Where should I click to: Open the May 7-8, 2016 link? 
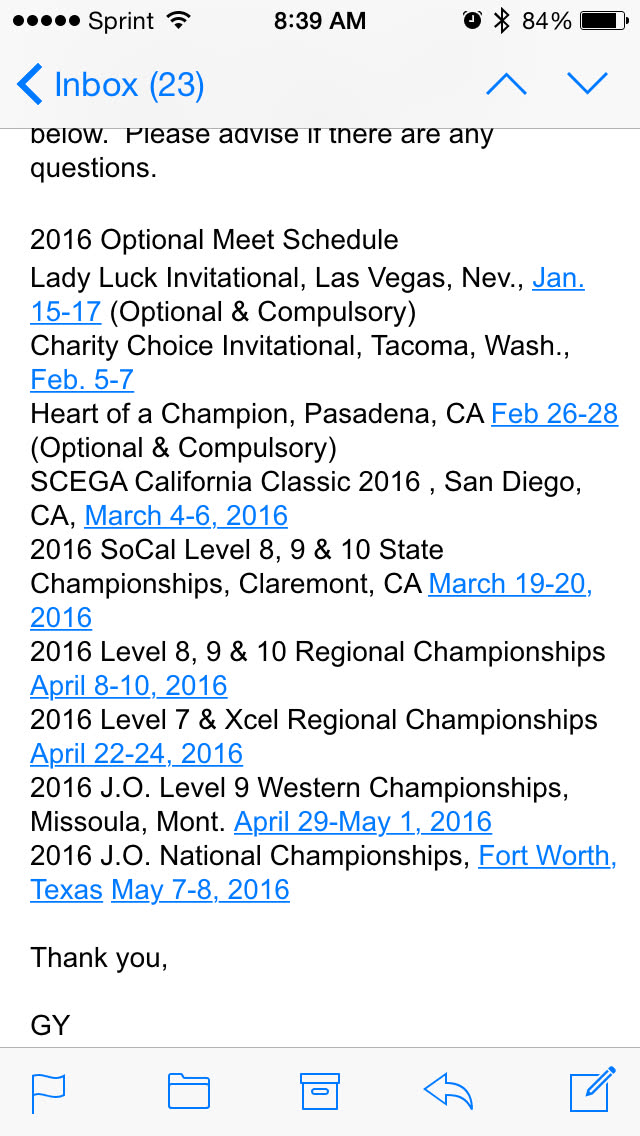200,890
